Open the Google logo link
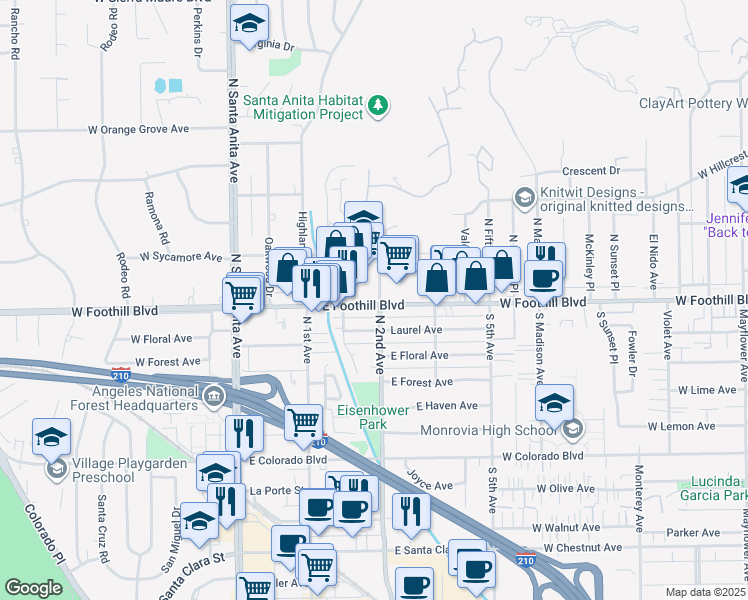 pos(33,588)
